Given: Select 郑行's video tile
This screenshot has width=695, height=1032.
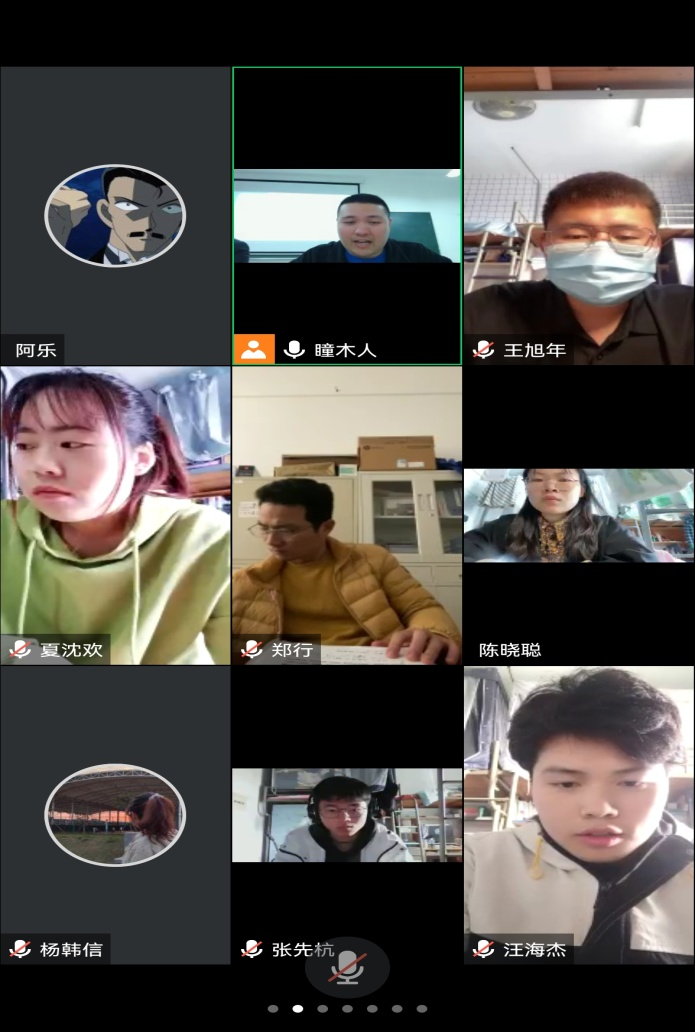Looking at the screenshot, I should [x=347, y=515].
